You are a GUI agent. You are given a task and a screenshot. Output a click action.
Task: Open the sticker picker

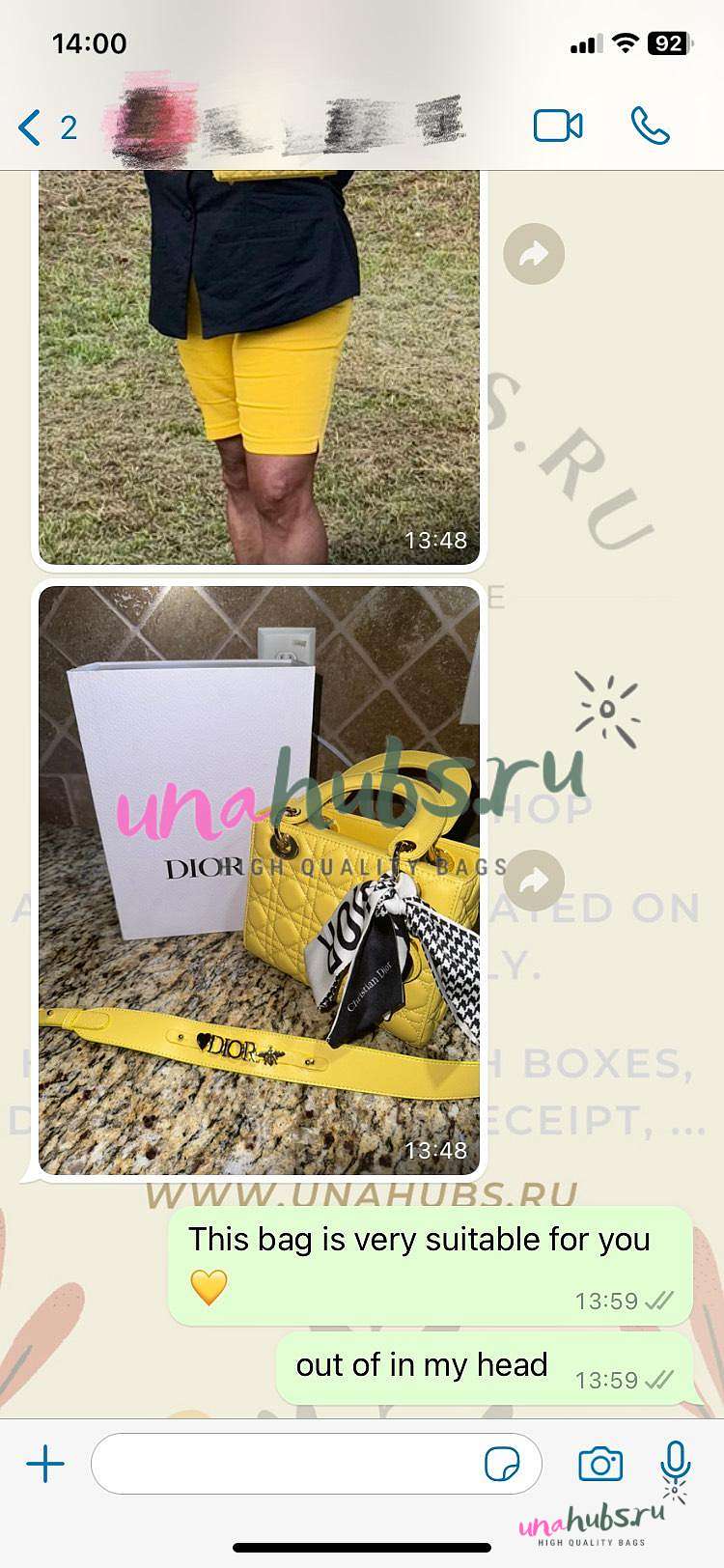502,1464
